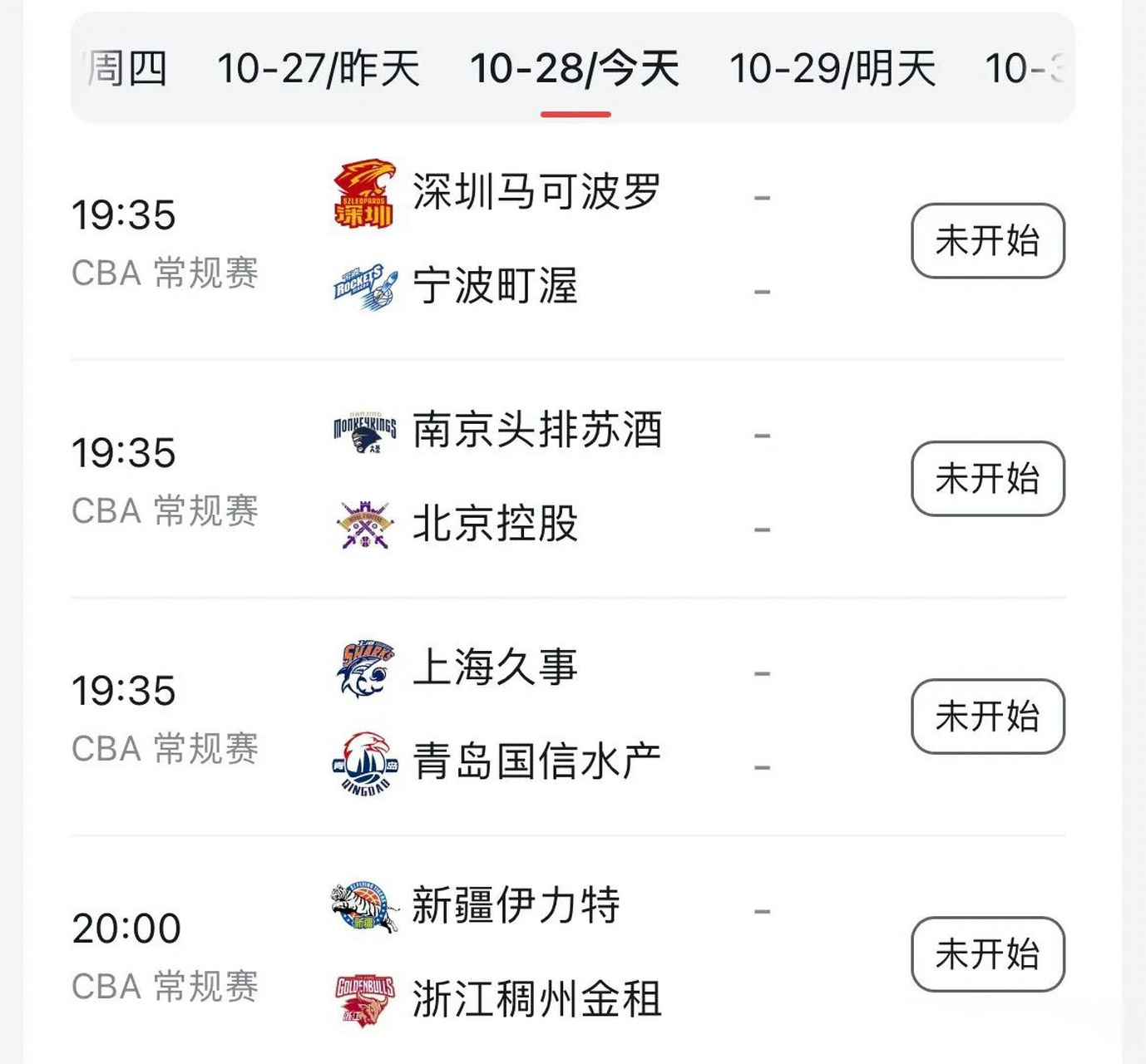This screenshot has height=1064, width=1146.
Task: View the 新疆伊力特 vs 浙江稠州金租 match
Action: click(x=536, y=953)
